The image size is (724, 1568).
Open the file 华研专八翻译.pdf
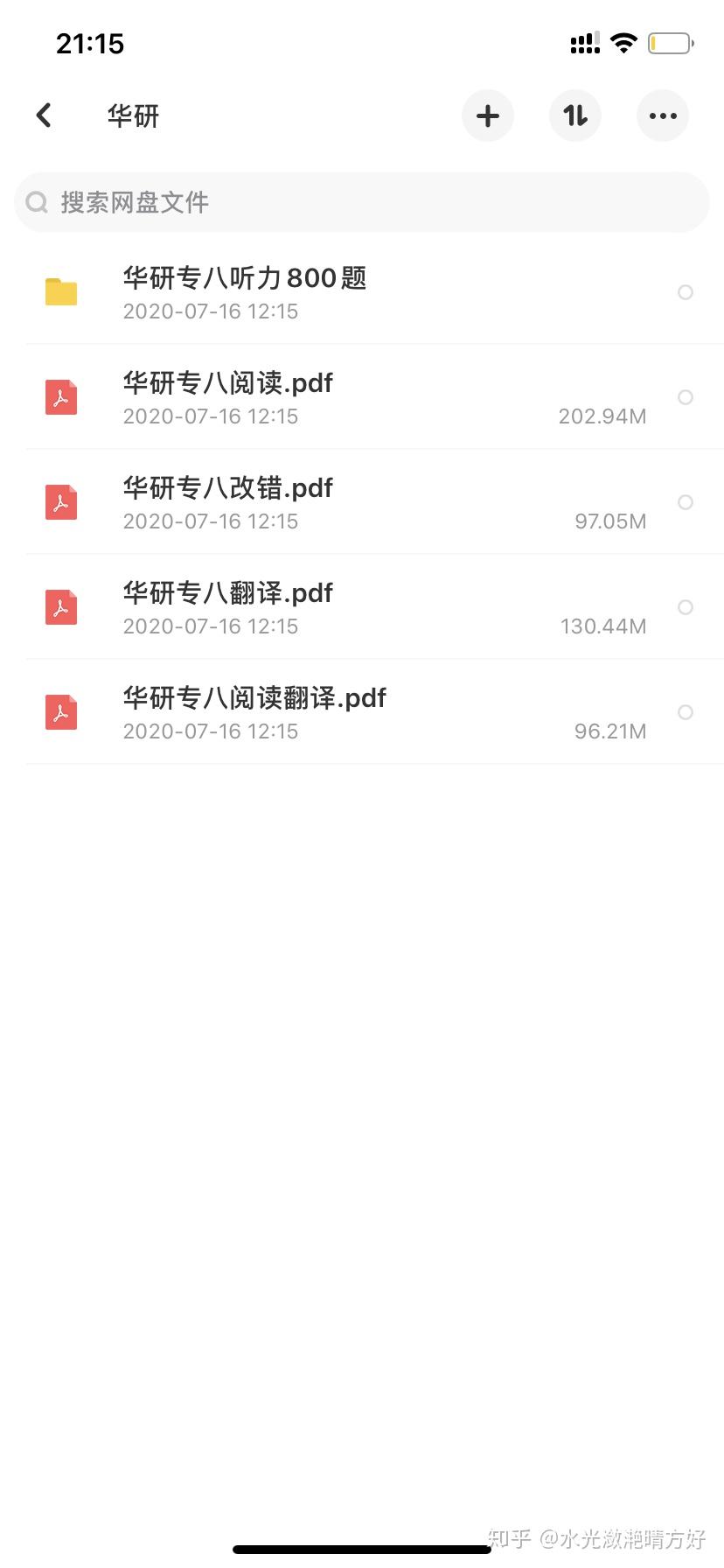point(228,606)
